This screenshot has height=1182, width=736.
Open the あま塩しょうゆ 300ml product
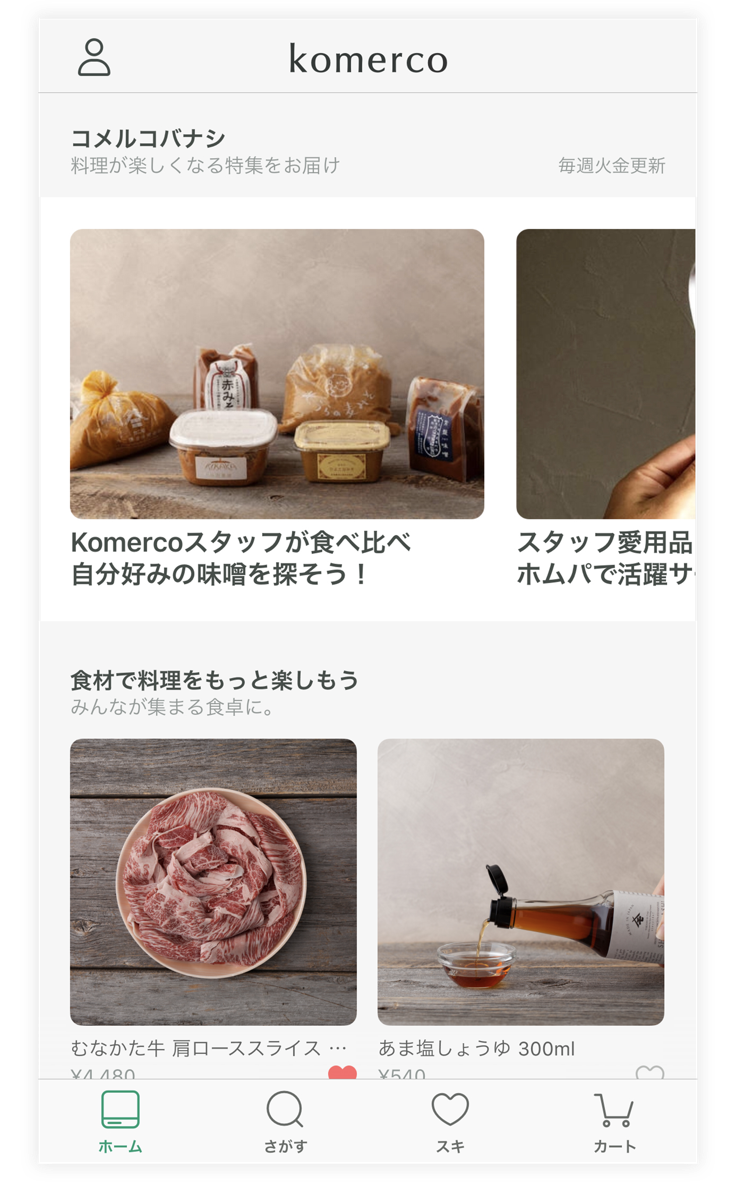520,882
